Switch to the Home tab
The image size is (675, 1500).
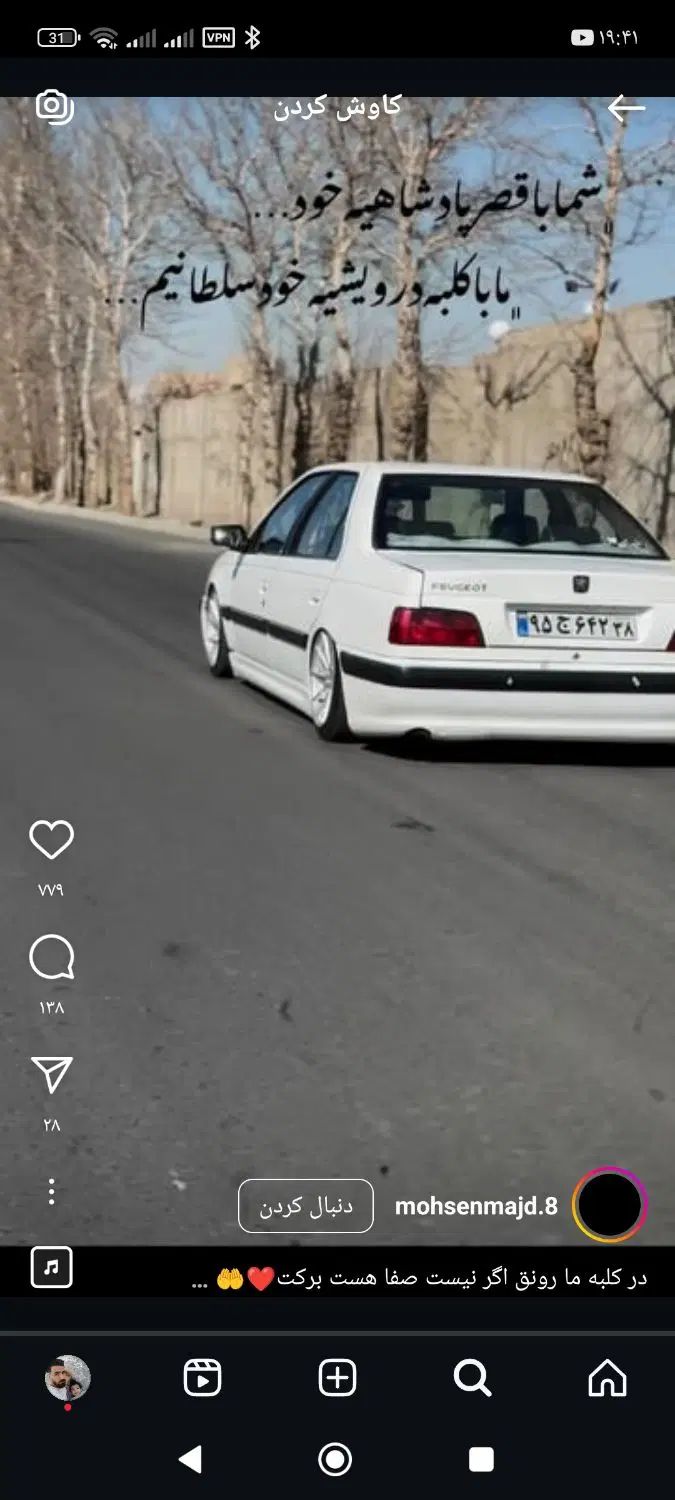[x=607, y=1378]
